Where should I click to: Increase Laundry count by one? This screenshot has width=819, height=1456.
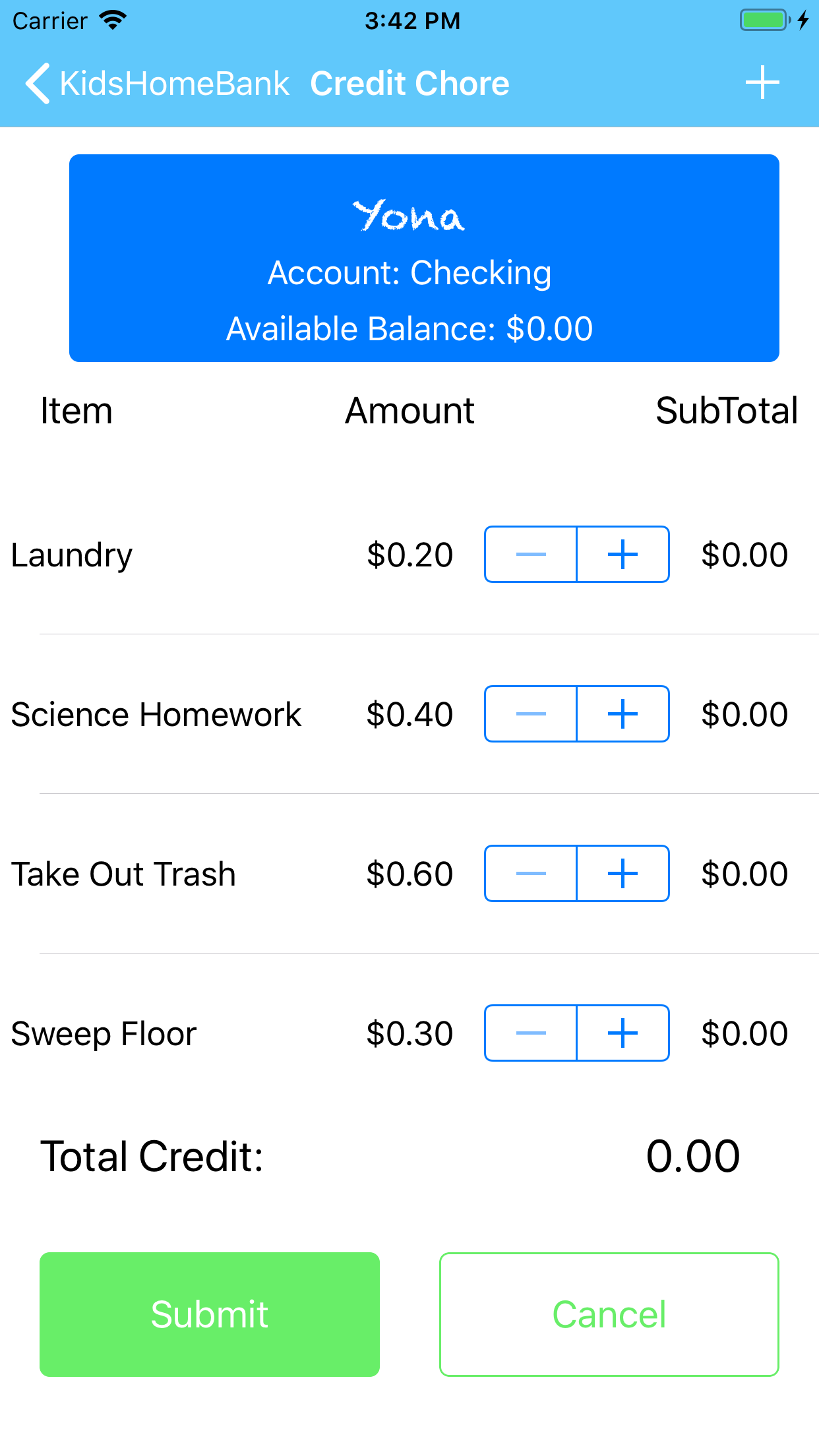click(623, 555)
